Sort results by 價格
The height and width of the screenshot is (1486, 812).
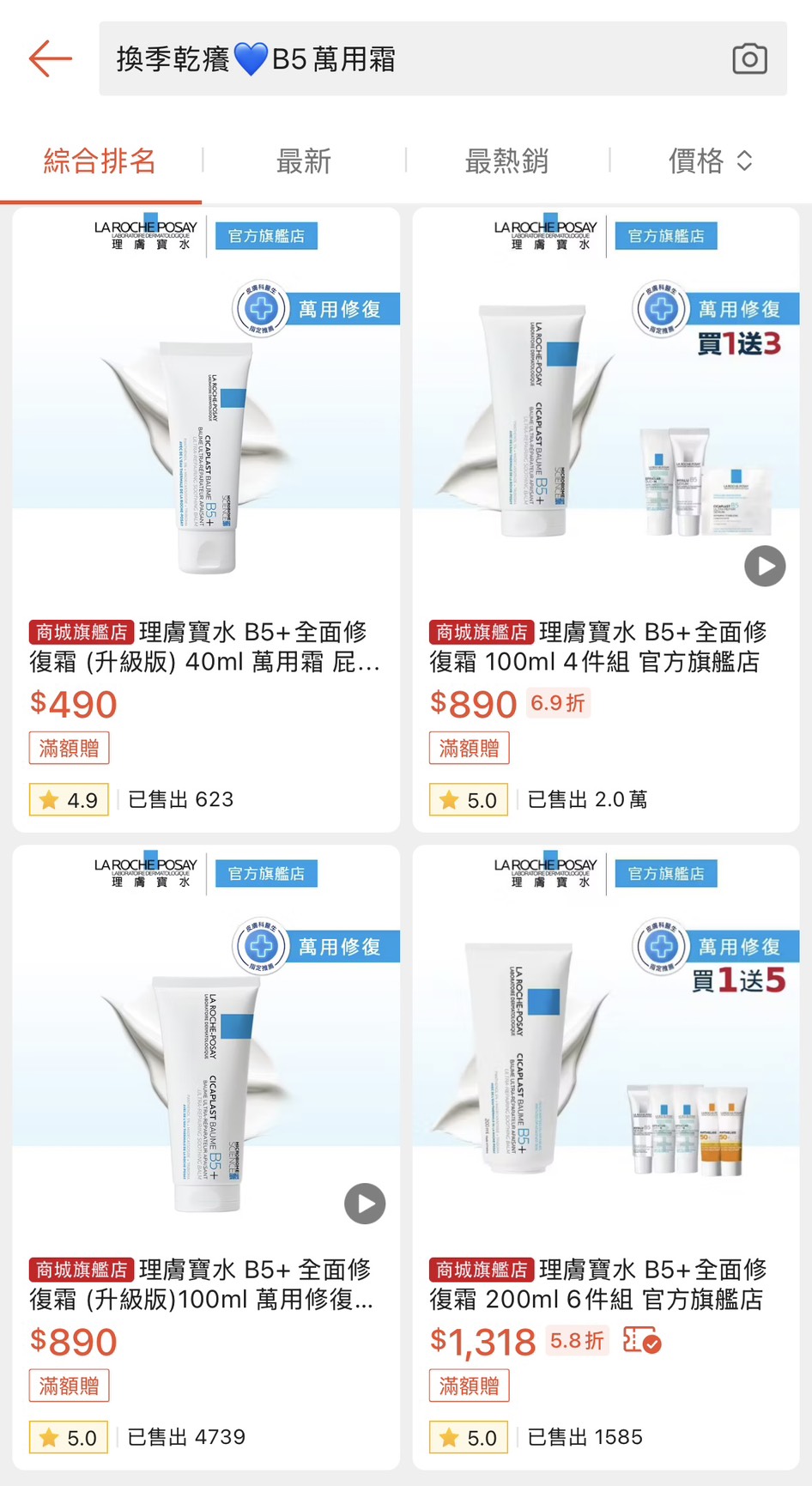tap(710, 161)
